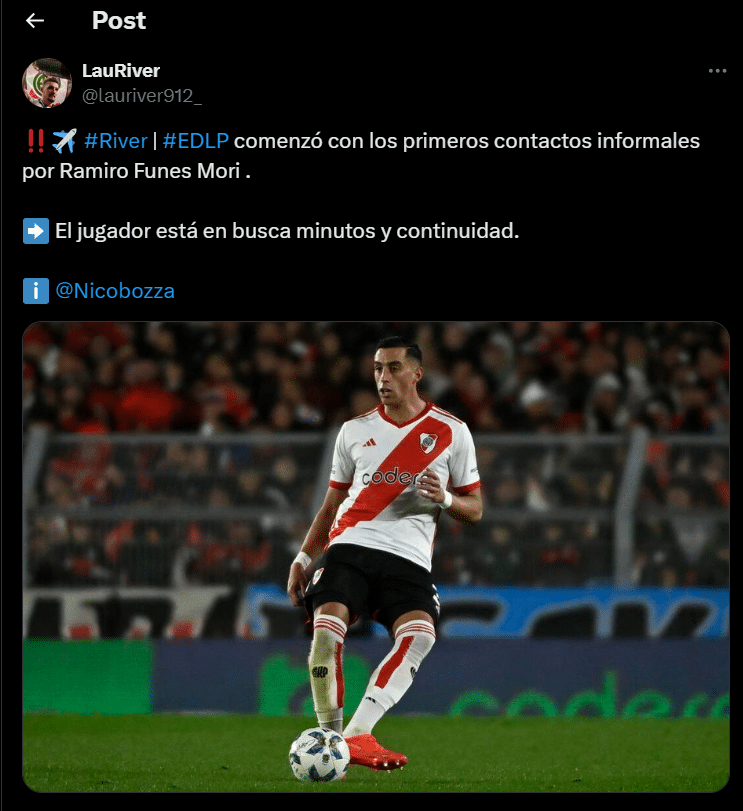
Task: Open the #River hashtag
Action: [116, 141]
